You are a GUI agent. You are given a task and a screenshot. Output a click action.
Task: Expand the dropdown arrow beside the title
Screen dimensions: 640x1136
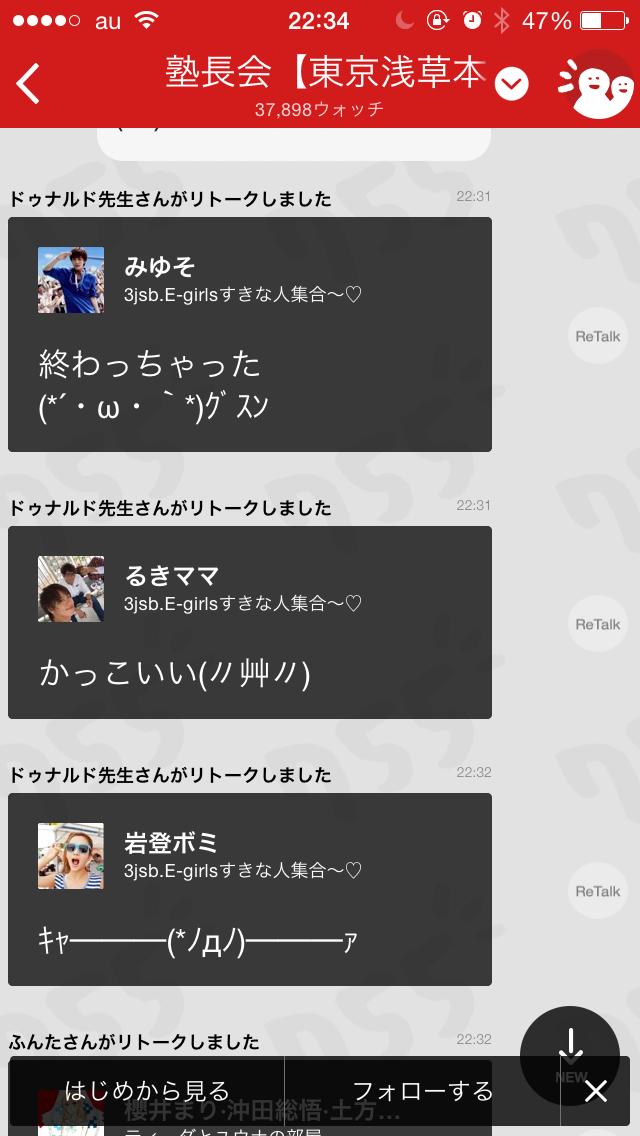pyautogui.click(x=511, y=84)
